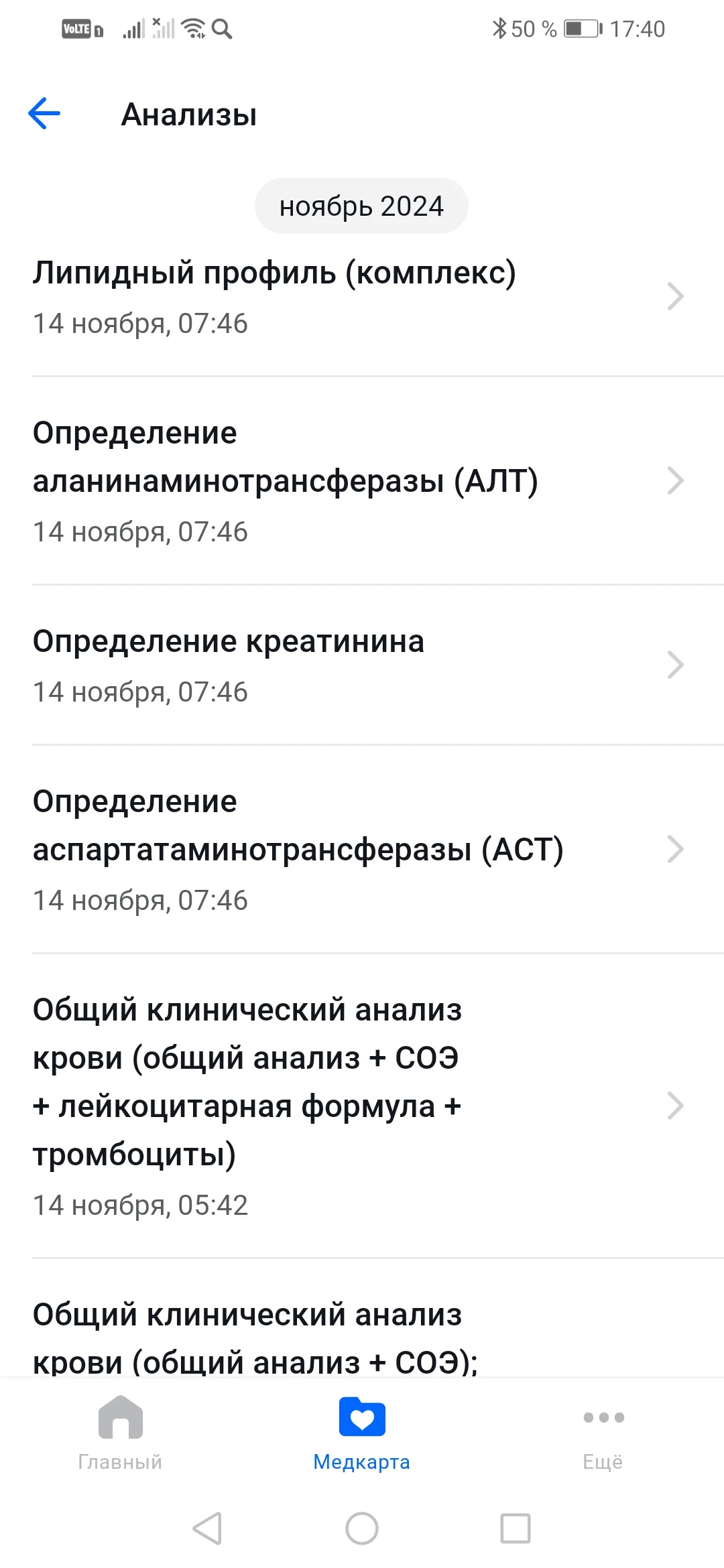Expand the Определение креатинина chevron
This screenshot has height=1568, width=724.
click(676, 664)
